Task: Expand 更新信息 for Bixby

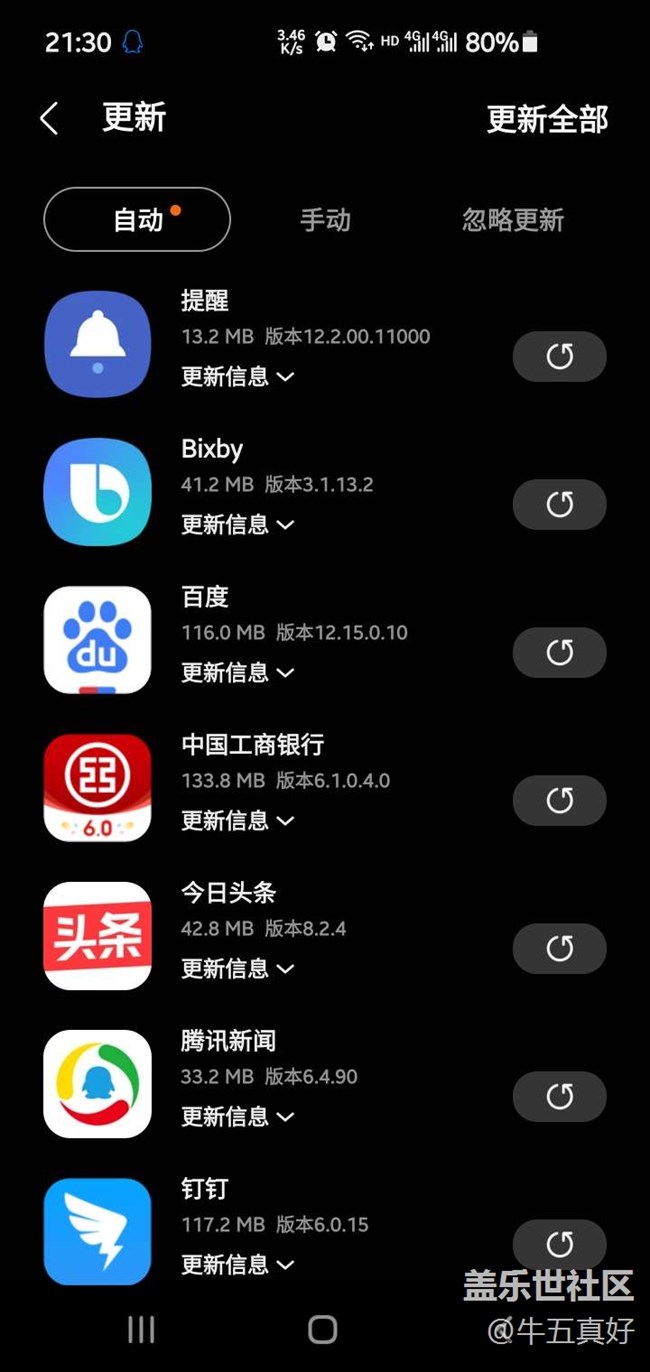Action: tap(237, 524)
